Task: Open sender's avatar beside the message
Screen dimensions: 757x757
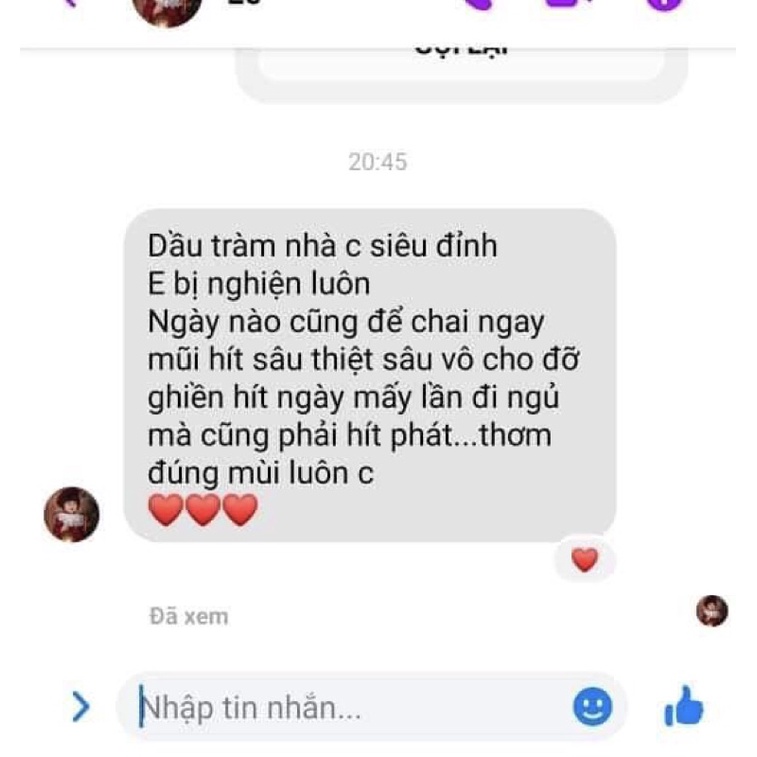Action: point(71,514)
